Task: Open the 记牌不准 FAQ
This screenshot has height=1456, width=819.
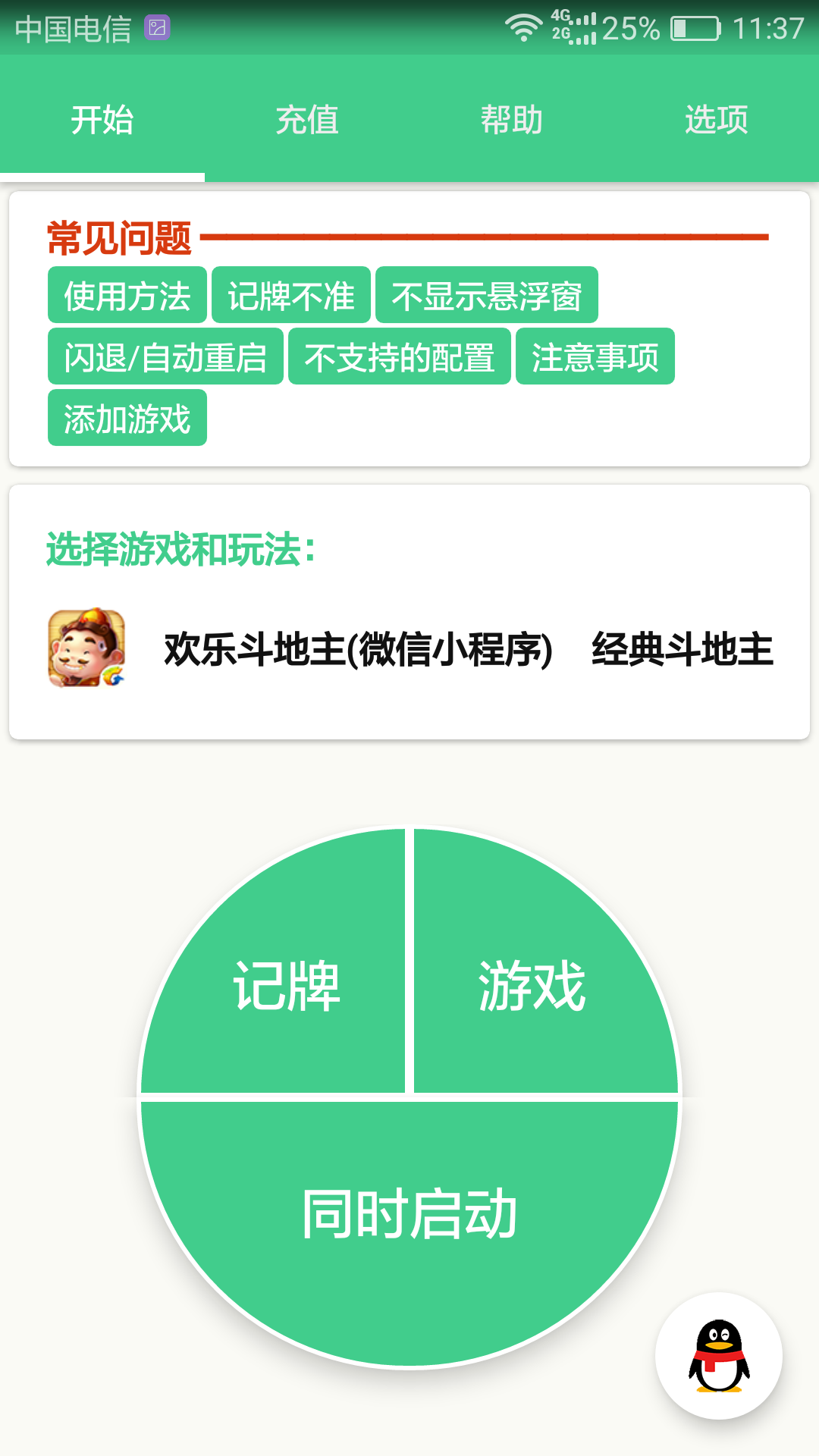Action: [291, 296]
